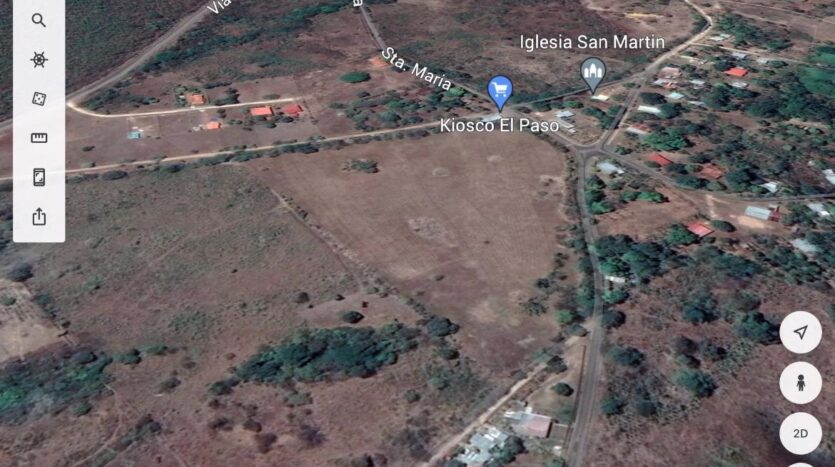Select the measure ruler tool

pyautogui.click(x=39, y=138)
